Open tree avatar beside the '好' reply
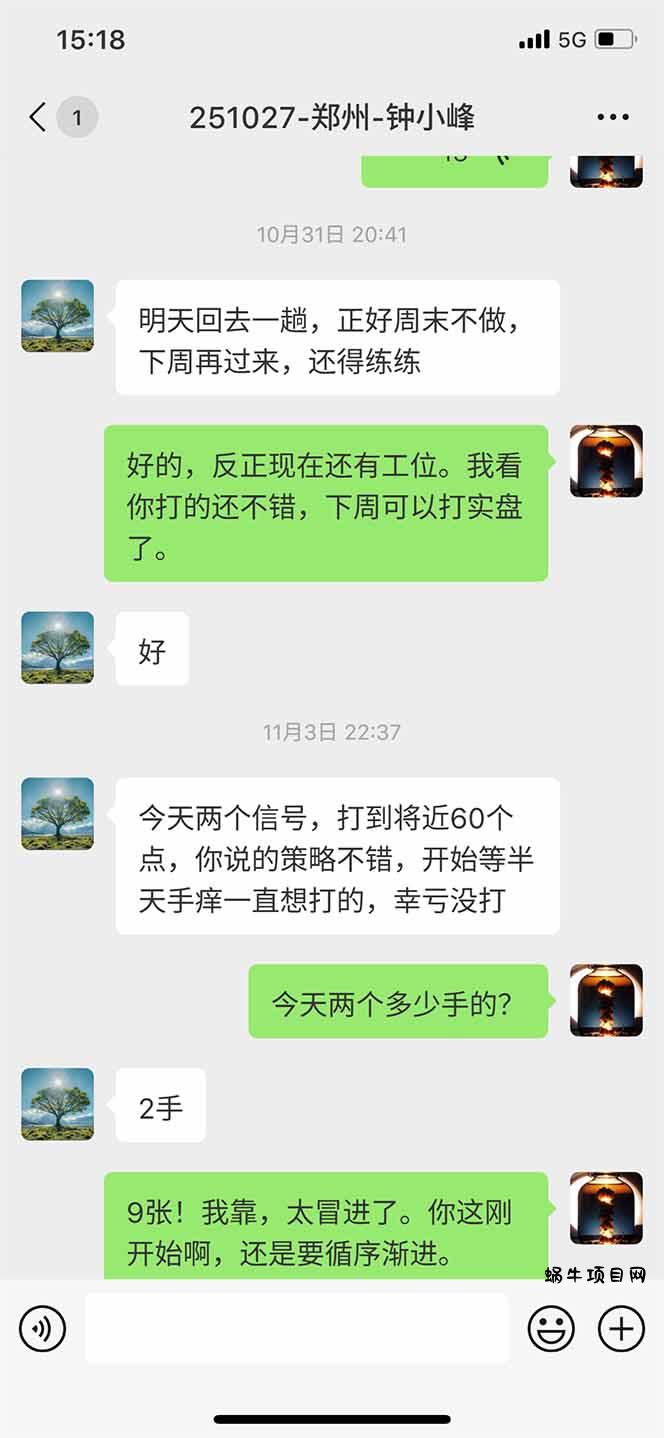The height and width of the screenshot is (1438, 664). click(58, 648)
